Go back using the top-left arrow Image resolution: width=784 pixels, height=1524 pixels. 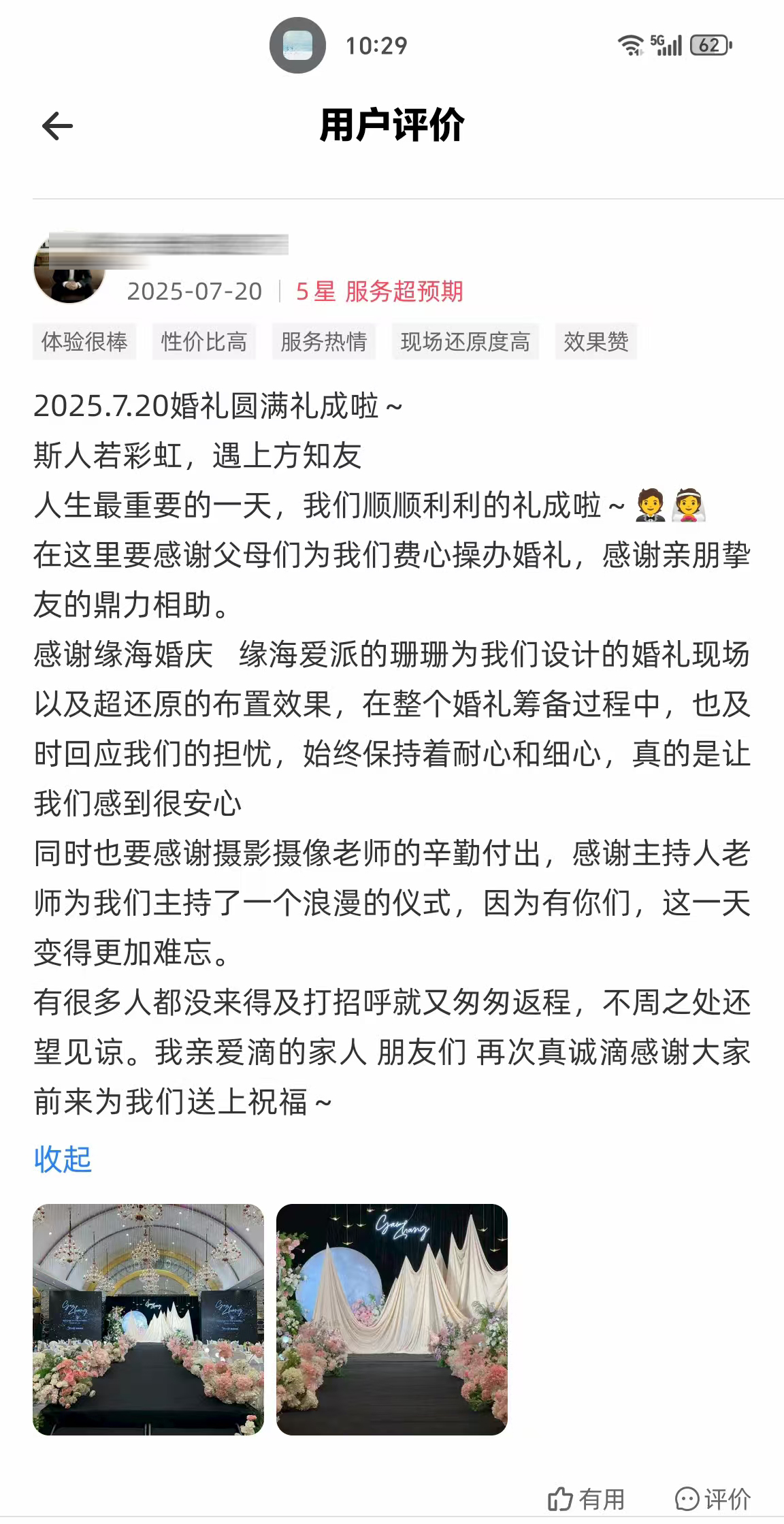pyautogui.click(x=57, y=126)
